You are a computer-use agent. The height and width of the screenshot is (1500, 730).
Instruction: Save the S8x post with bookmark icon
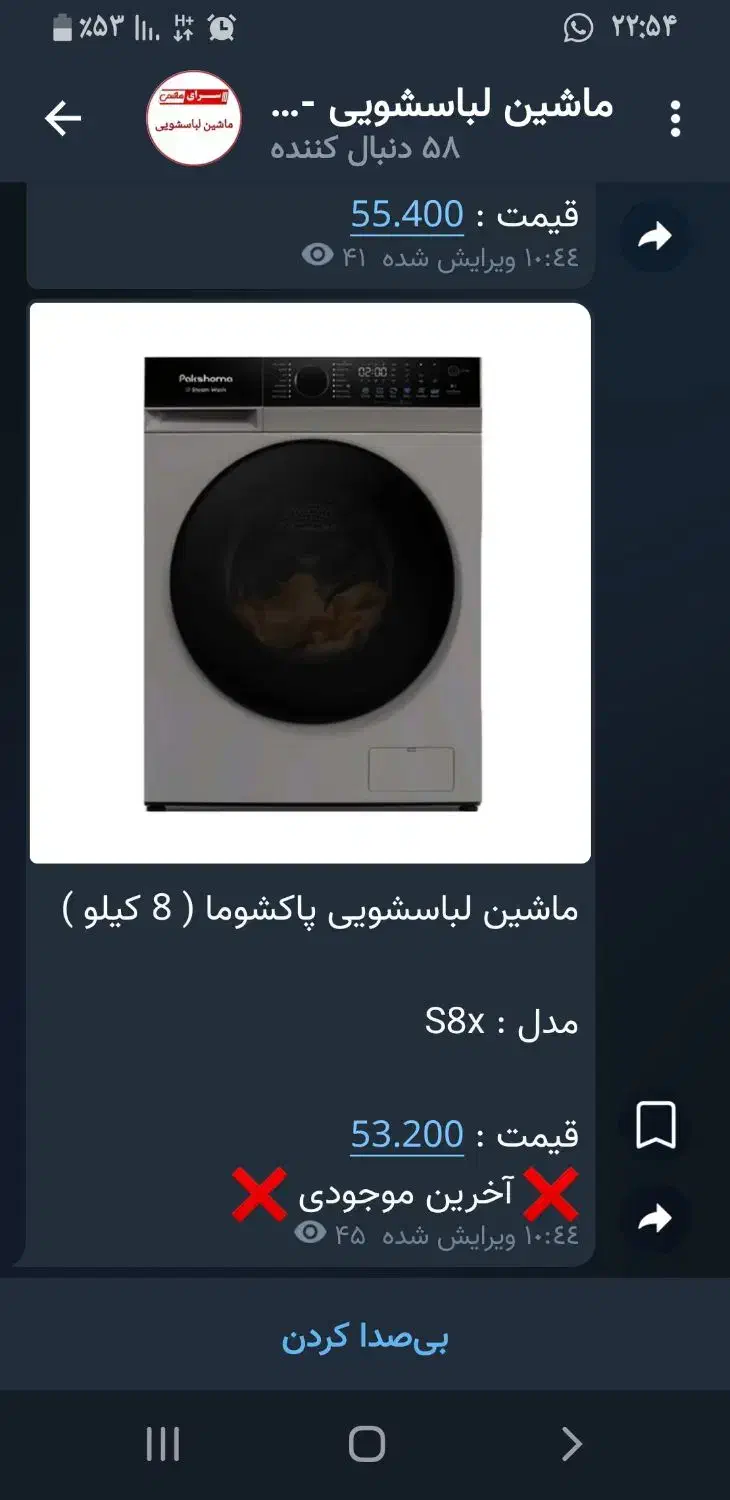(x=655, y=1126)
